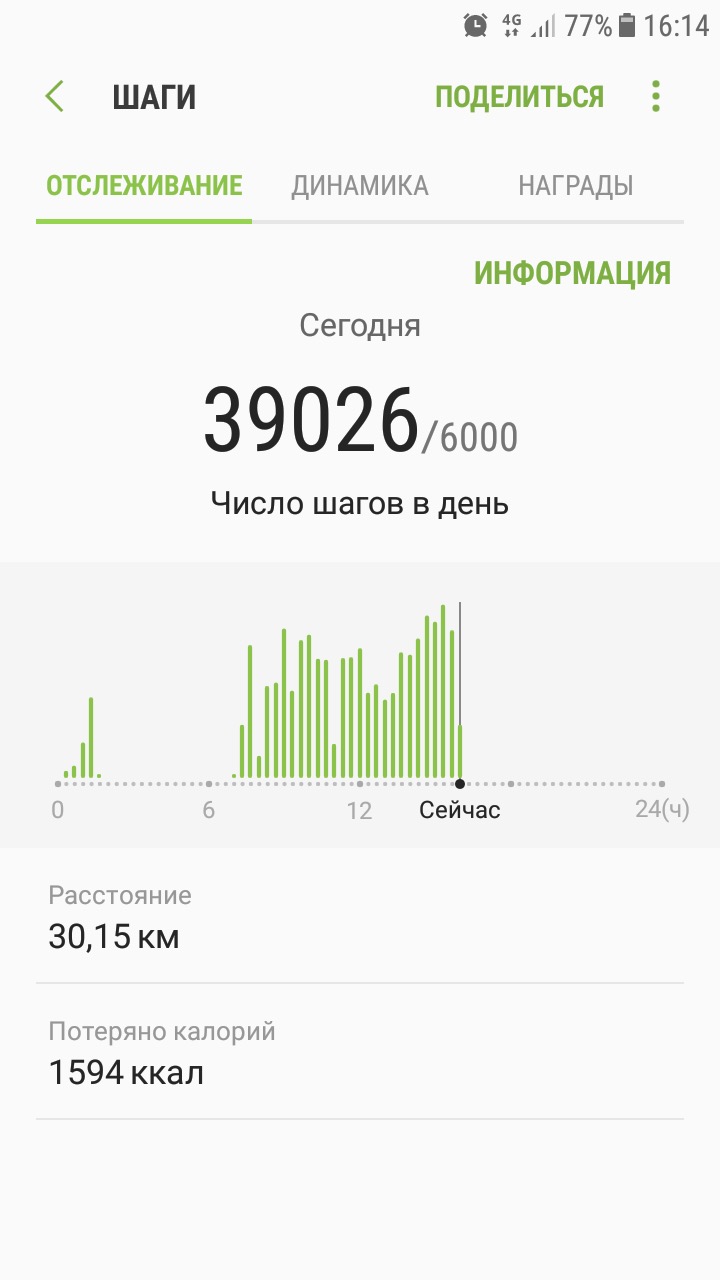Tap the Поделиться button
The width and height of the screenshot is (720, 1280).
[x=519, y=97]
